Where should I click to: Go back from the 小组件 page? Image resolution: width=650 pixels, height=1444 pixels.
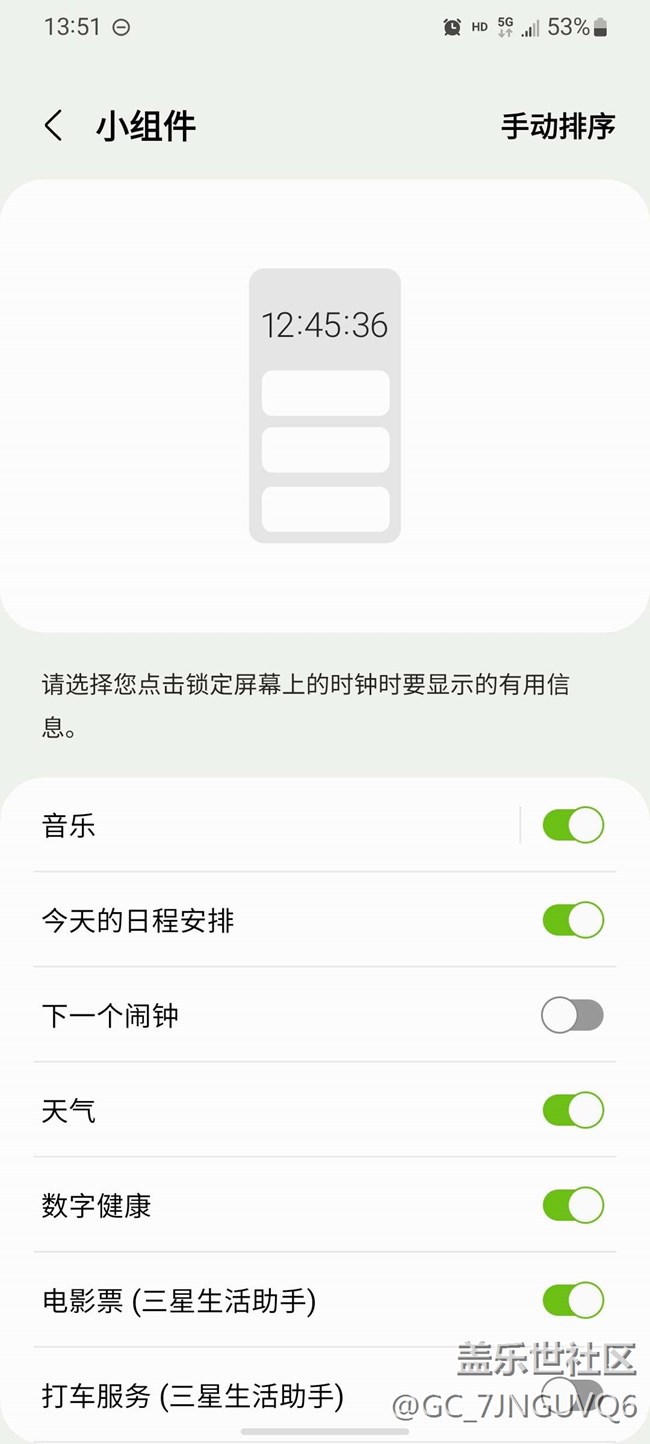[x=54, y=126]
